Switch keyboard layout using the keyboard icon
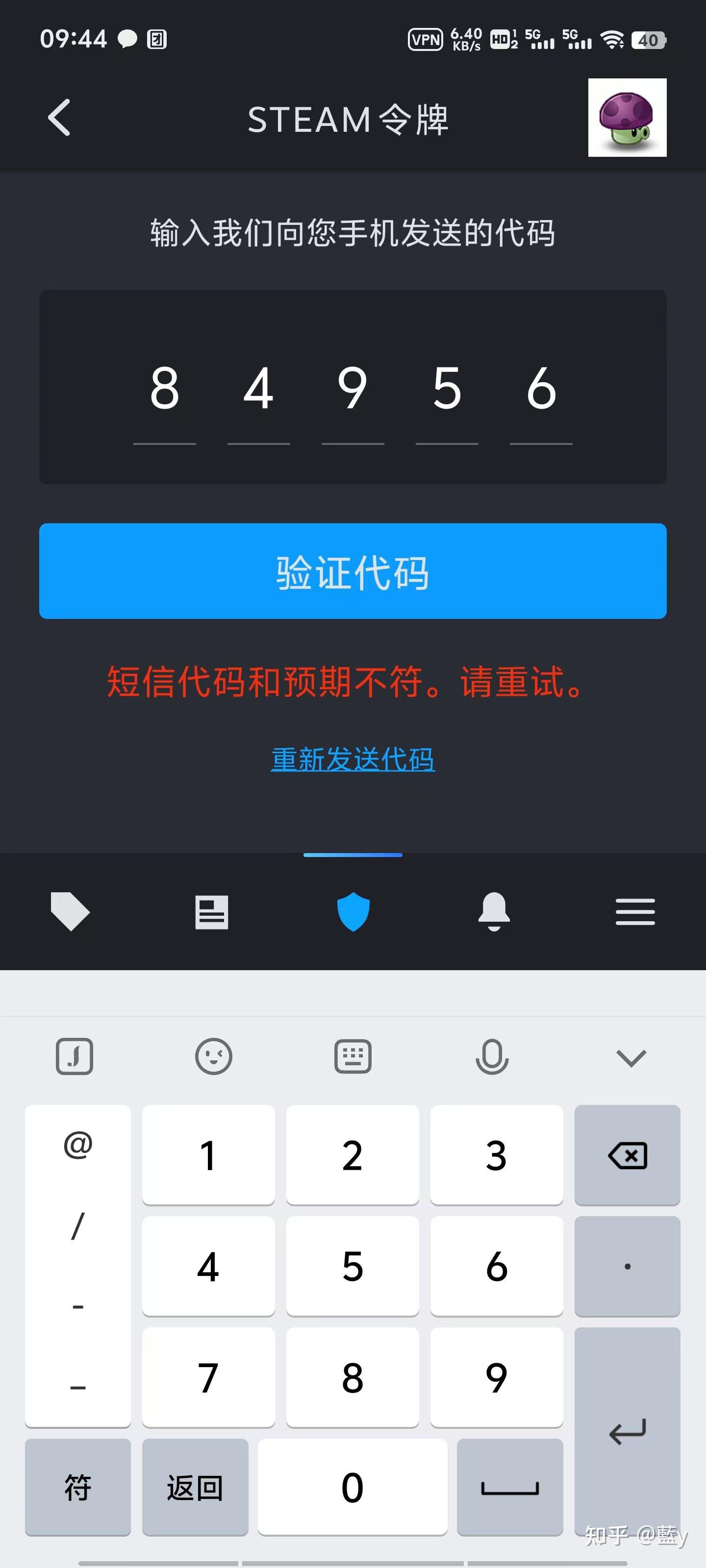Viewport: 706px width, 1568px height. tap(353, 1056)
